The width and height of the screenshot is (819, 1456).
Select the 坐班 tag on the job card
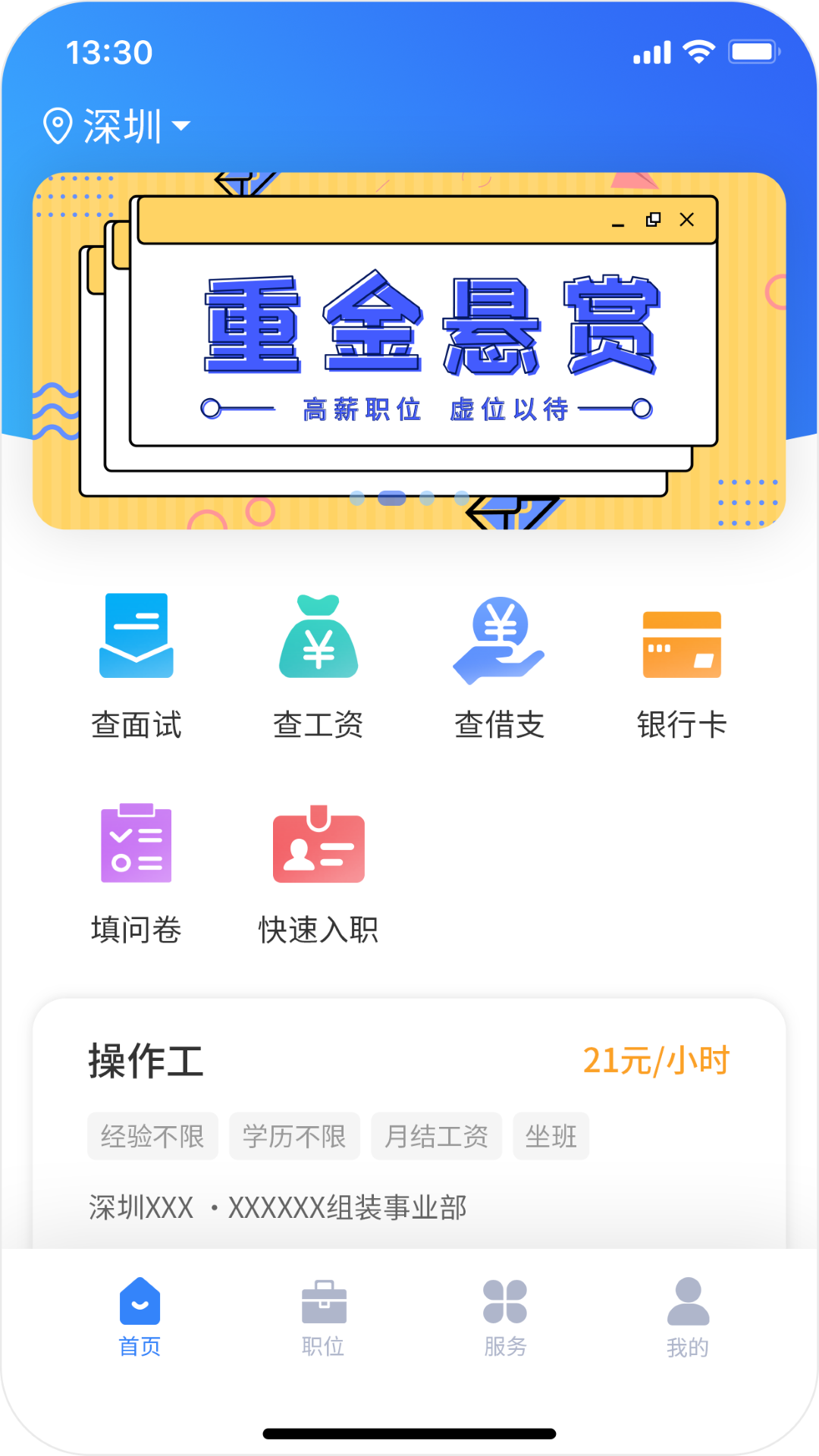551,1135
